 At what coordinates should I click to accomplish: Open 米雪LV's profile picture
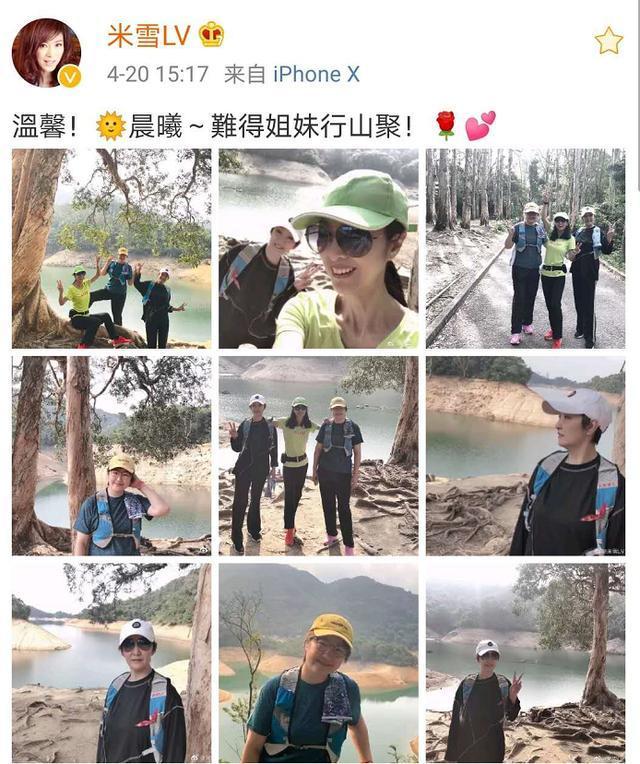coord(46,52)
